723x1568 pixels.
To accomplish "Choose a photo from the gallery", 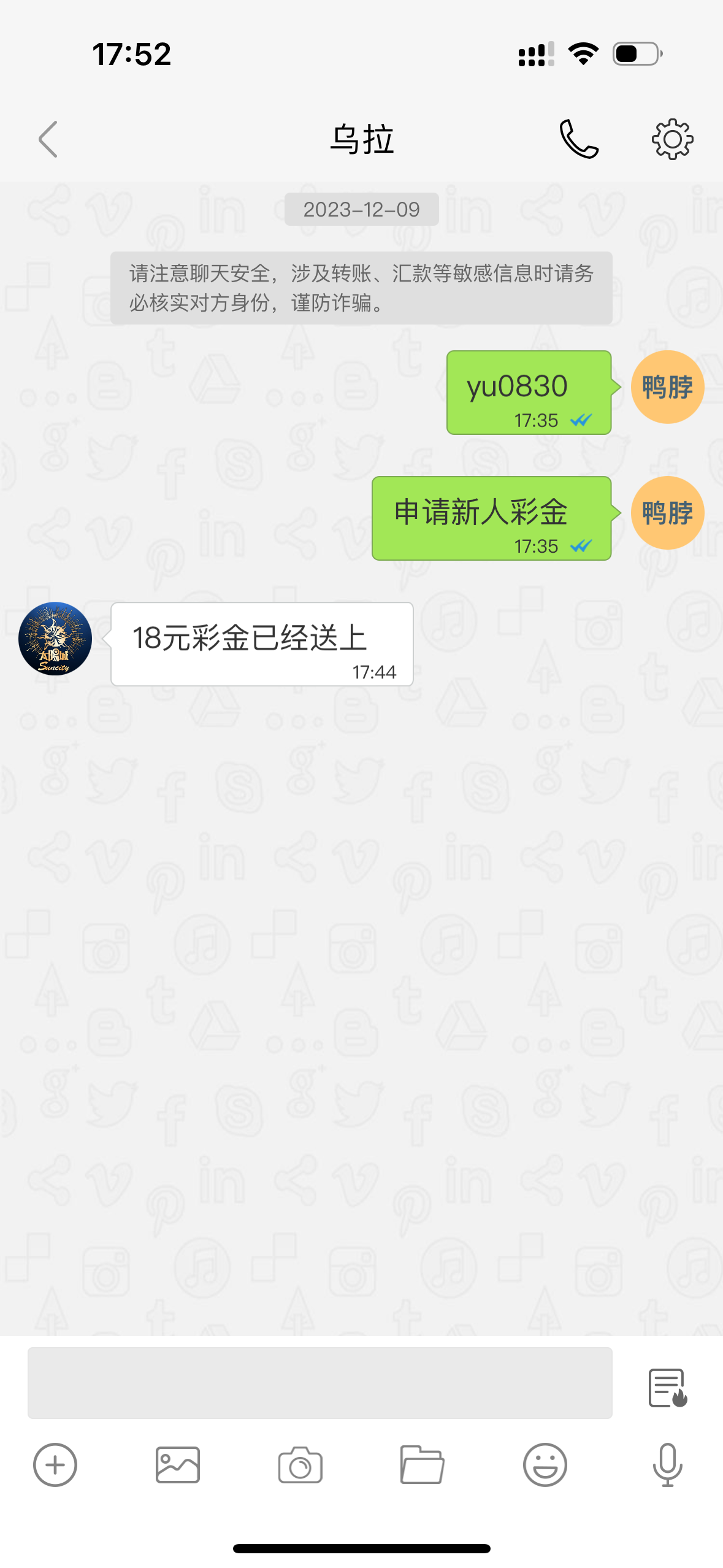I will [x=177, y=1465].
